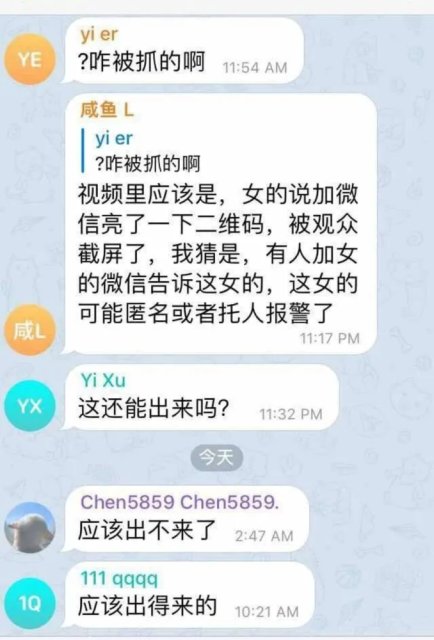Image resolution: width=434 pixels, height=640 pixels.
Task: Tap the 咸L avatar
Action: click(x=29, y=330)
